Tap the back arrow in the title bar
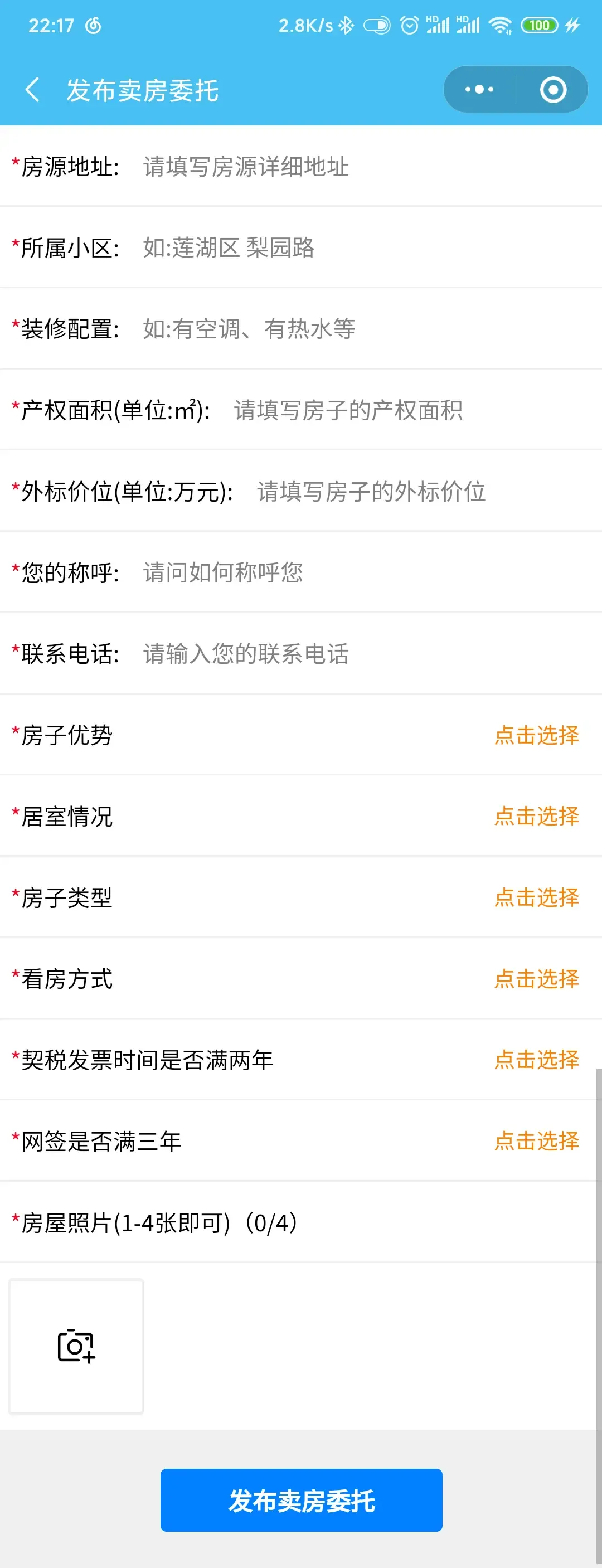The width and height of the screenshot is (602, 1568). coord(32,89)
